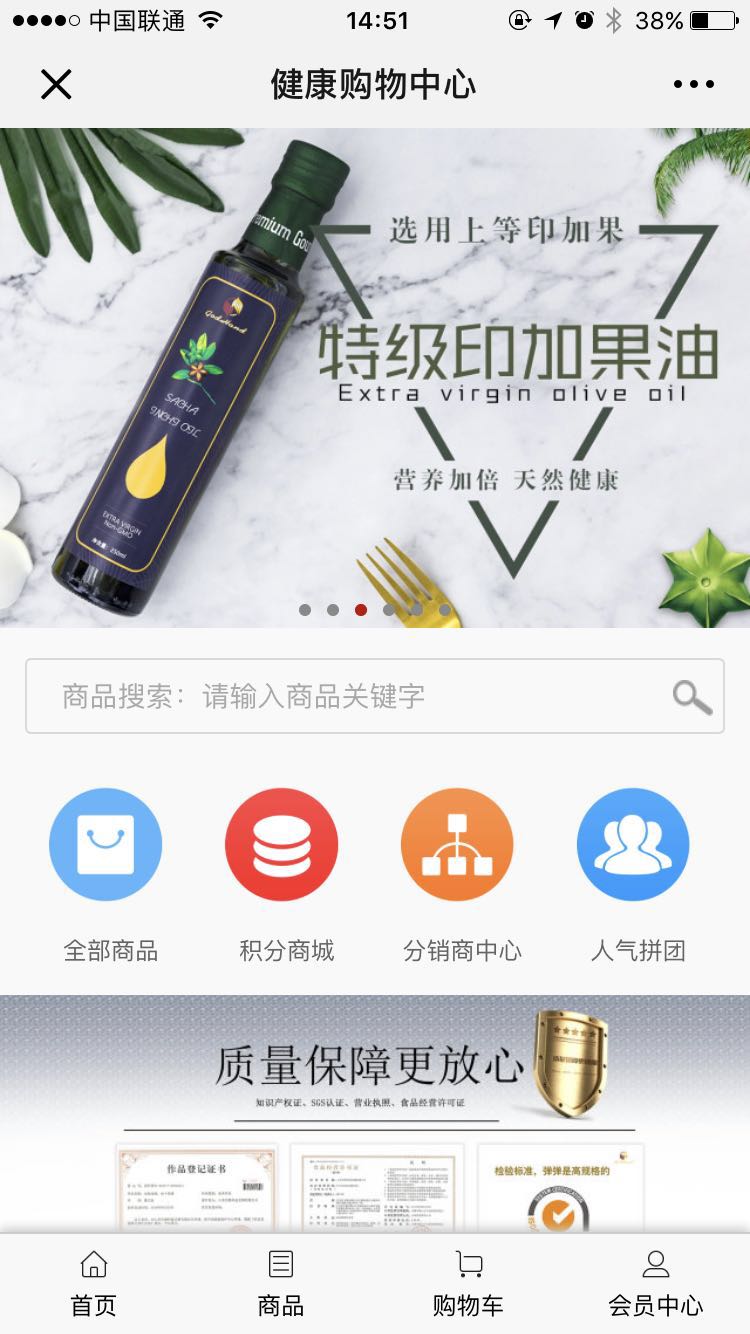This screenshot has height=1334, width=750.
Task: Tap the carousel dot indicator strip
Action: coord(375,608)
